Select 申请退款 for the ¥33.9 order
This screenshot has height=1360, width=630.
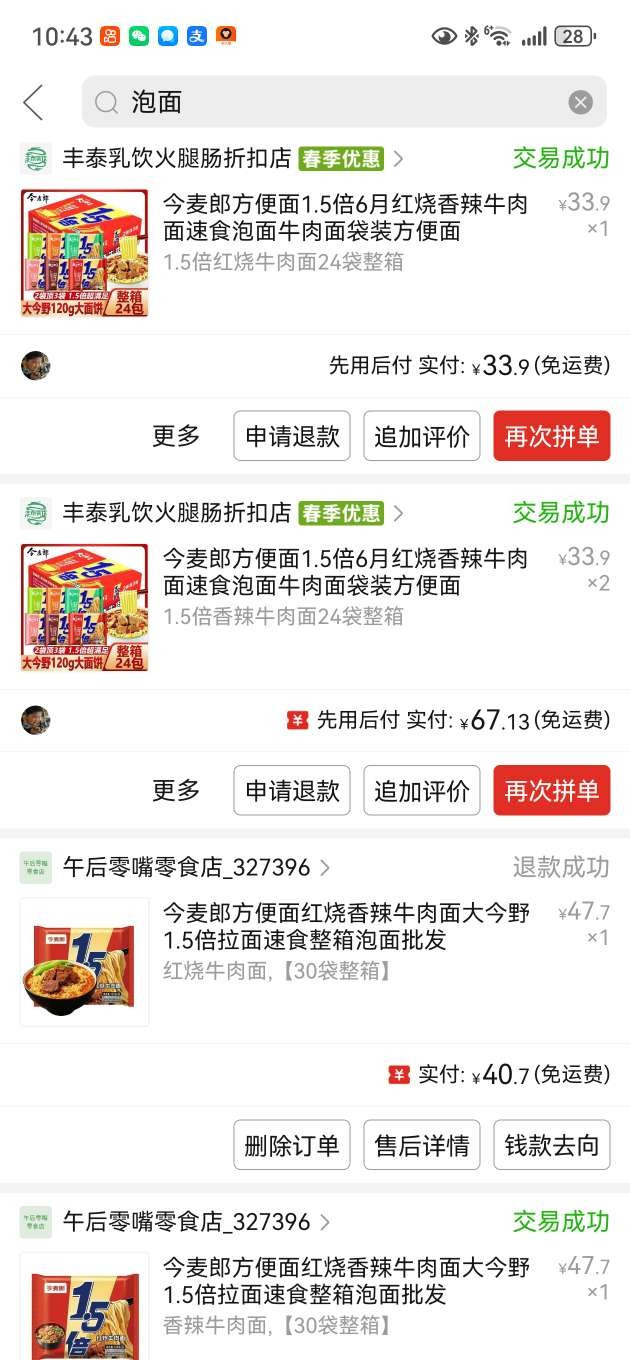292,436
